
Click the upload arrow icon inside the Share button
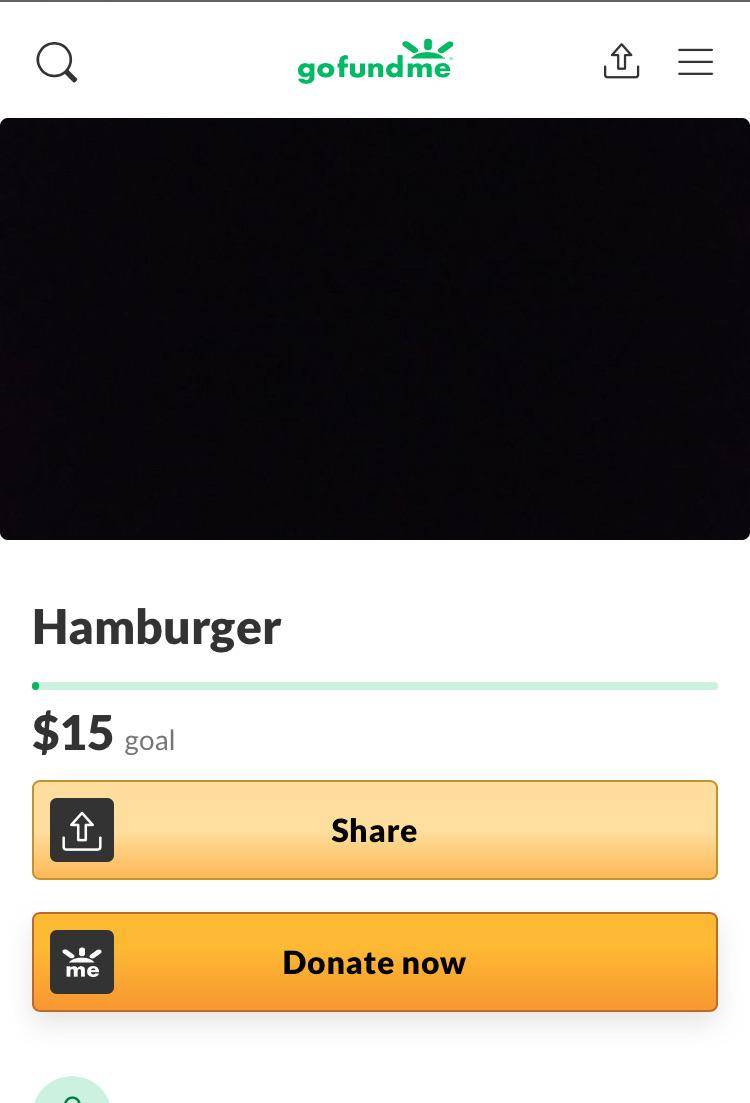82,830
